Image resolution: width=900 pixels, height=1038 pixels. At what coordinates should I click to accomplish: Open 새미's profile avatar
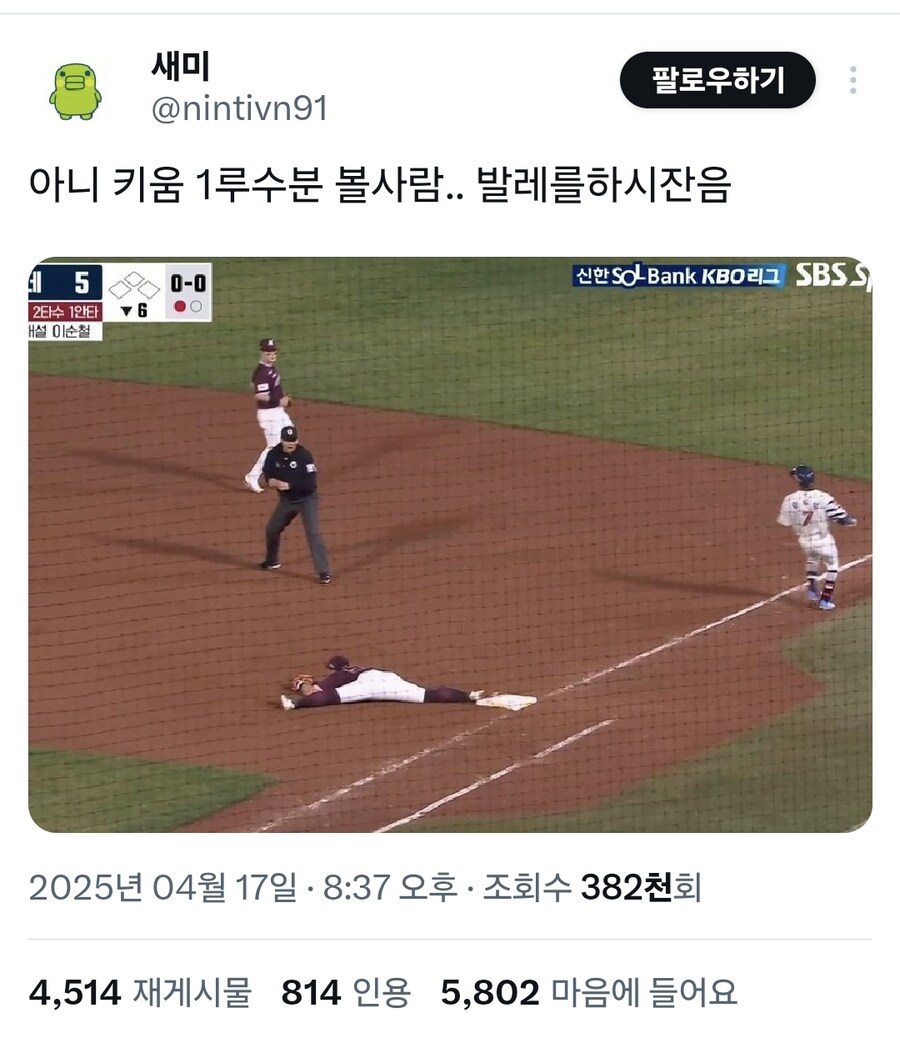pyautogui.click(x=75, y=91)
